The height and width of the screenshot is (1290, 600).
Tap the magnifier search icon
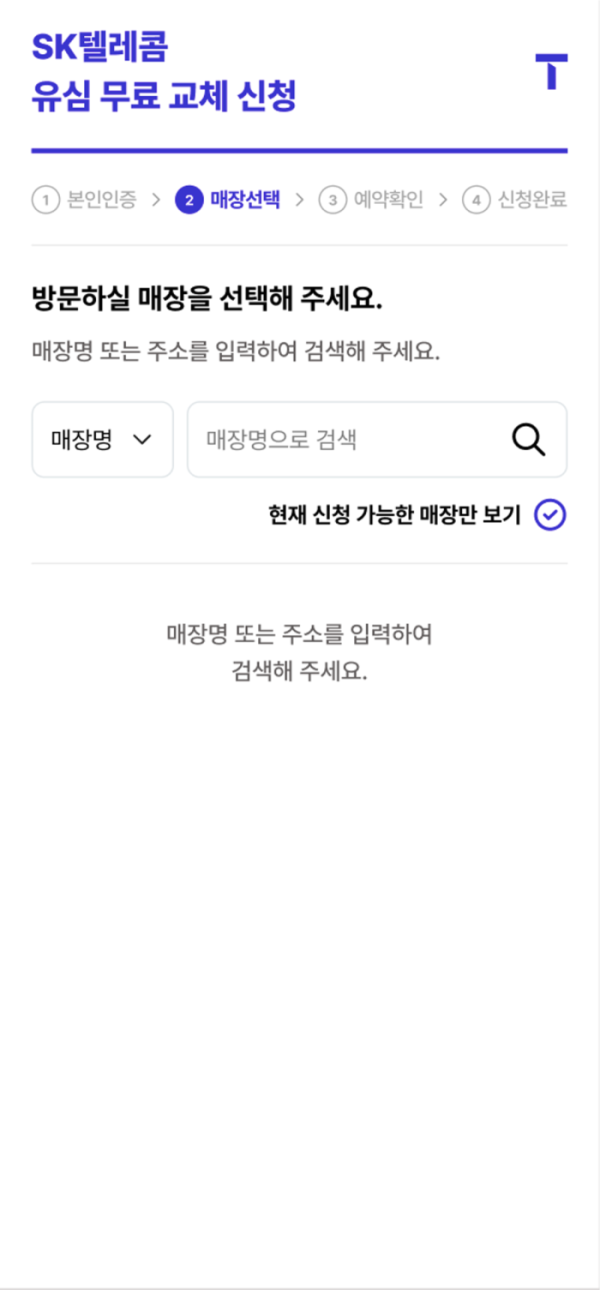pyautogui.click(x=528, y=440)
